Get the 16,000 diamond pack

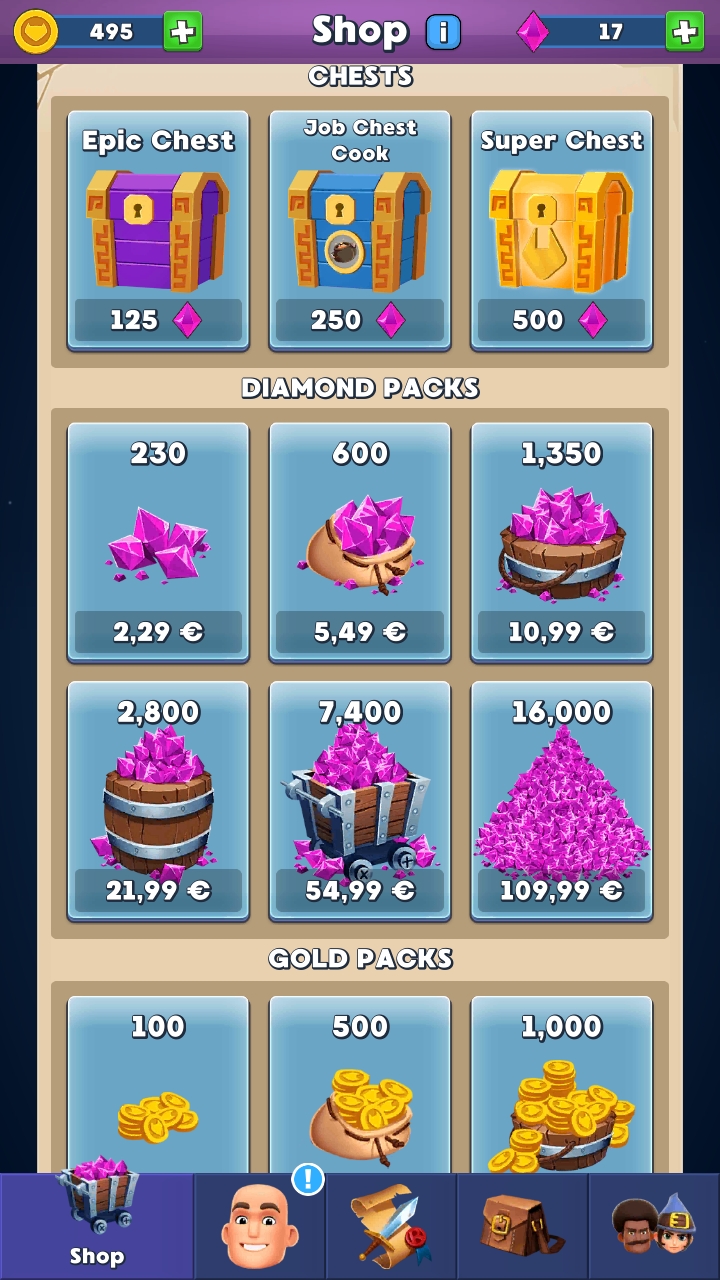click(562, 801)
